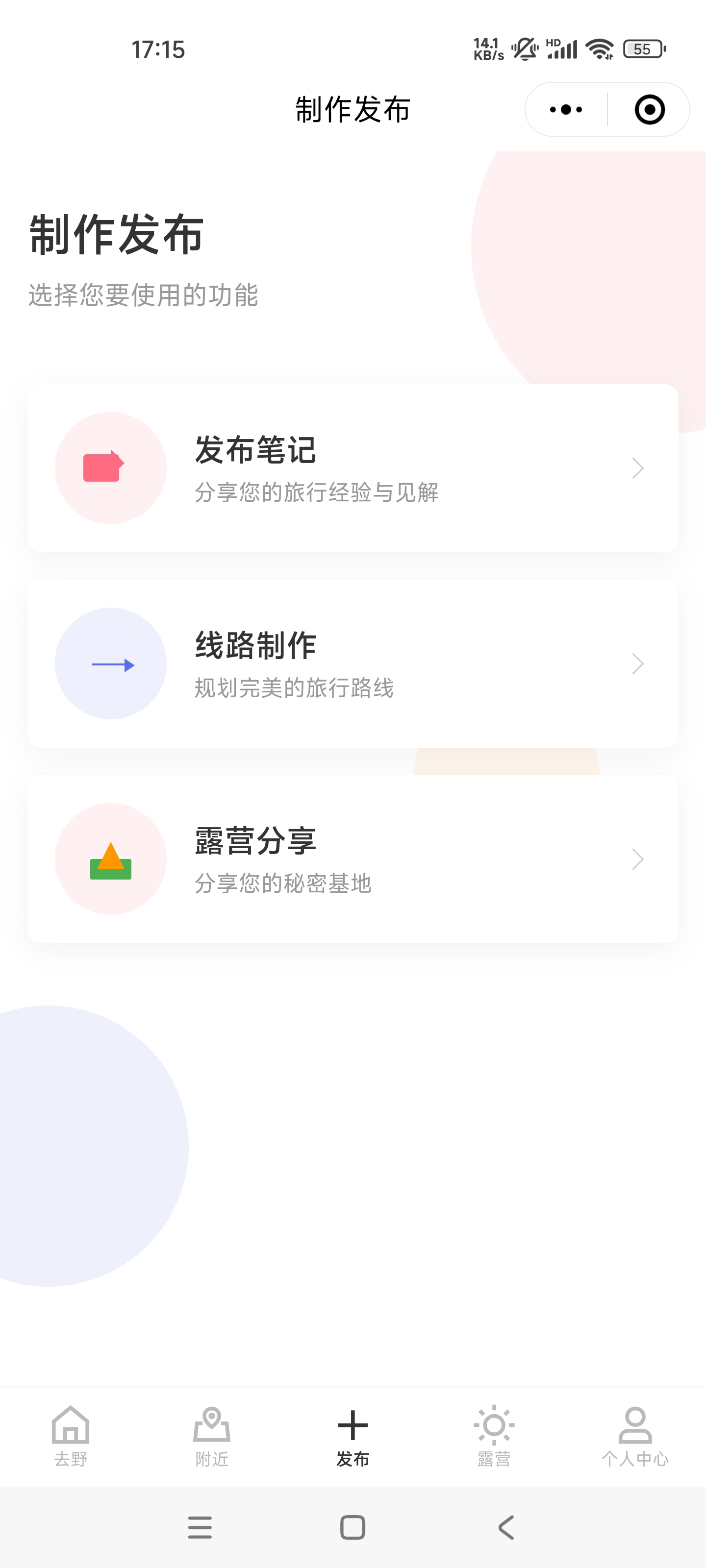Close the mini program via the circle icon
Viewport: 706px width, 1568px height.
[x=649, y=110]
